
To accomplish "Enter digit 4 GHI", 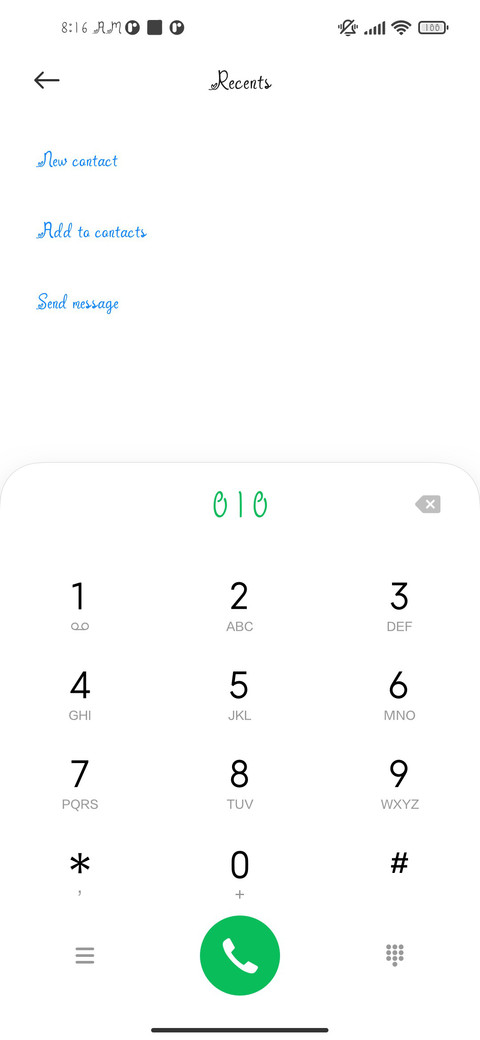I will (x=80, y=695).
